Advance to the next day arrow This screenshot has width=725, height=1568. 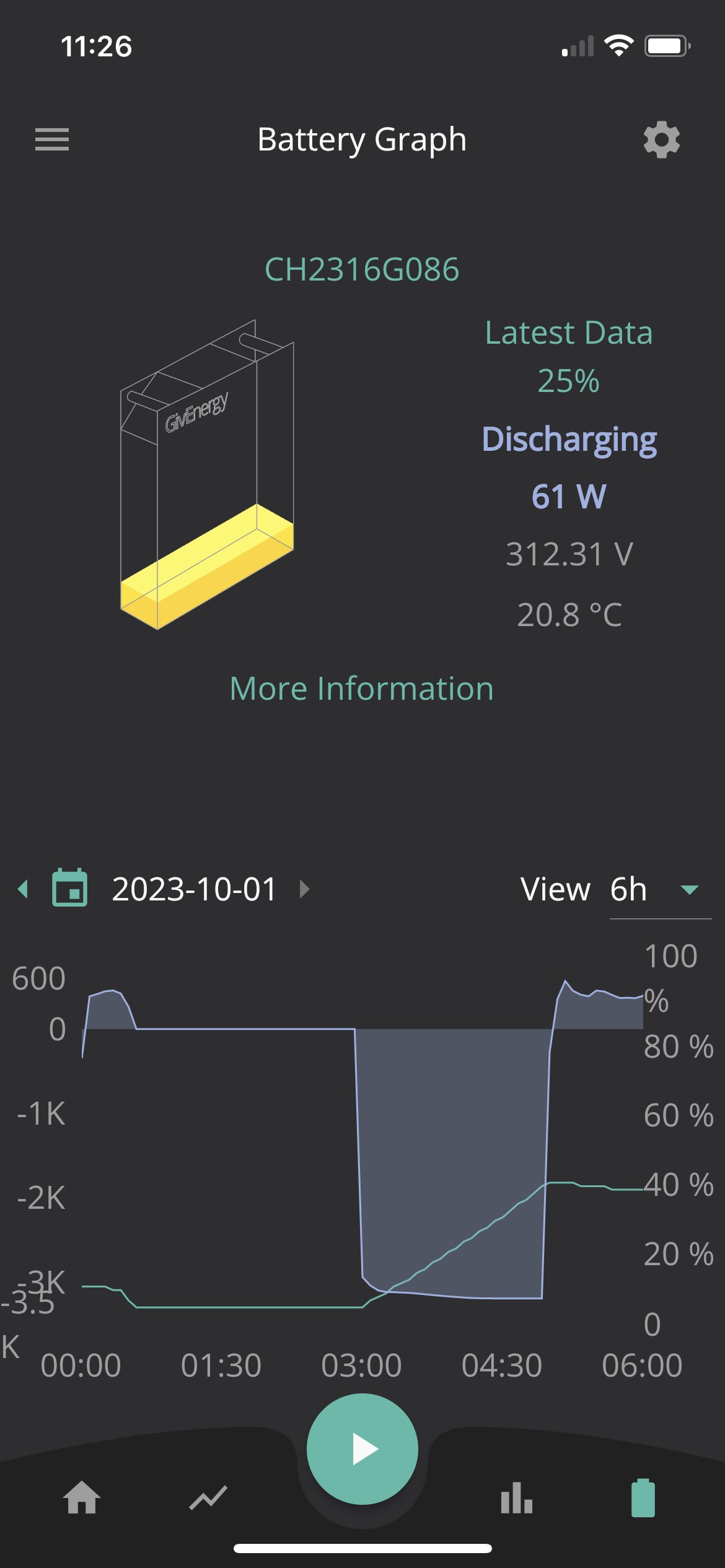(x=304, y=889)
